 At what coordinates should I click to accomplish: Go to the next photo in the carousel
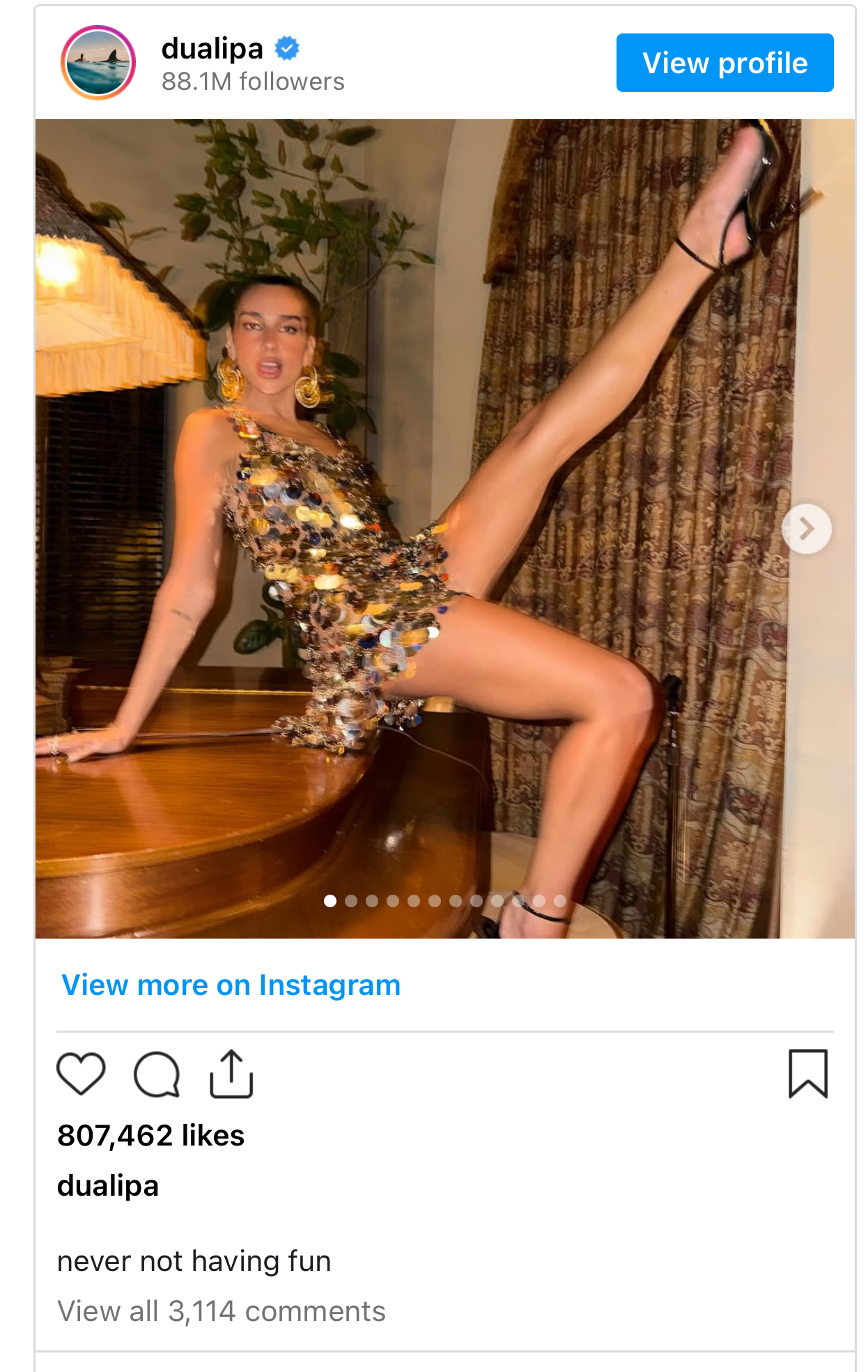[806, 529]
